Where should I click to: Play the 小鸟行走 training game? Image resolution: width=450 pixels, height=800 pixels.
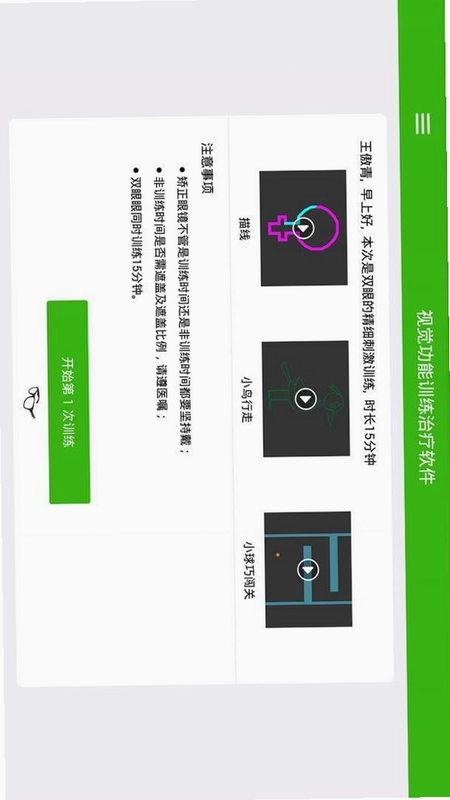coord(306,399)
